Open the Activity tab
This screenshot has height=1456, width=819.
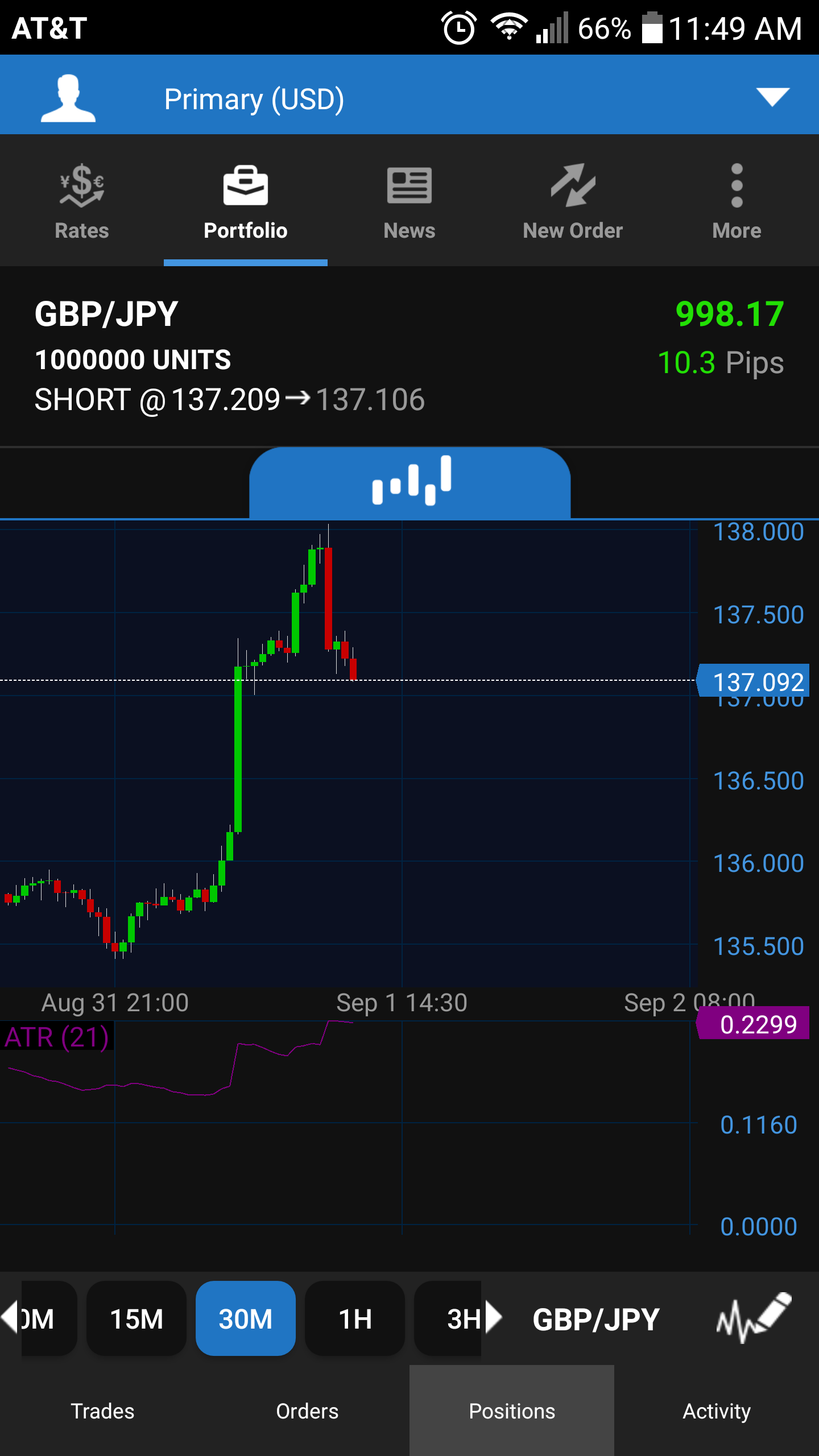(x=717, y=1411)
